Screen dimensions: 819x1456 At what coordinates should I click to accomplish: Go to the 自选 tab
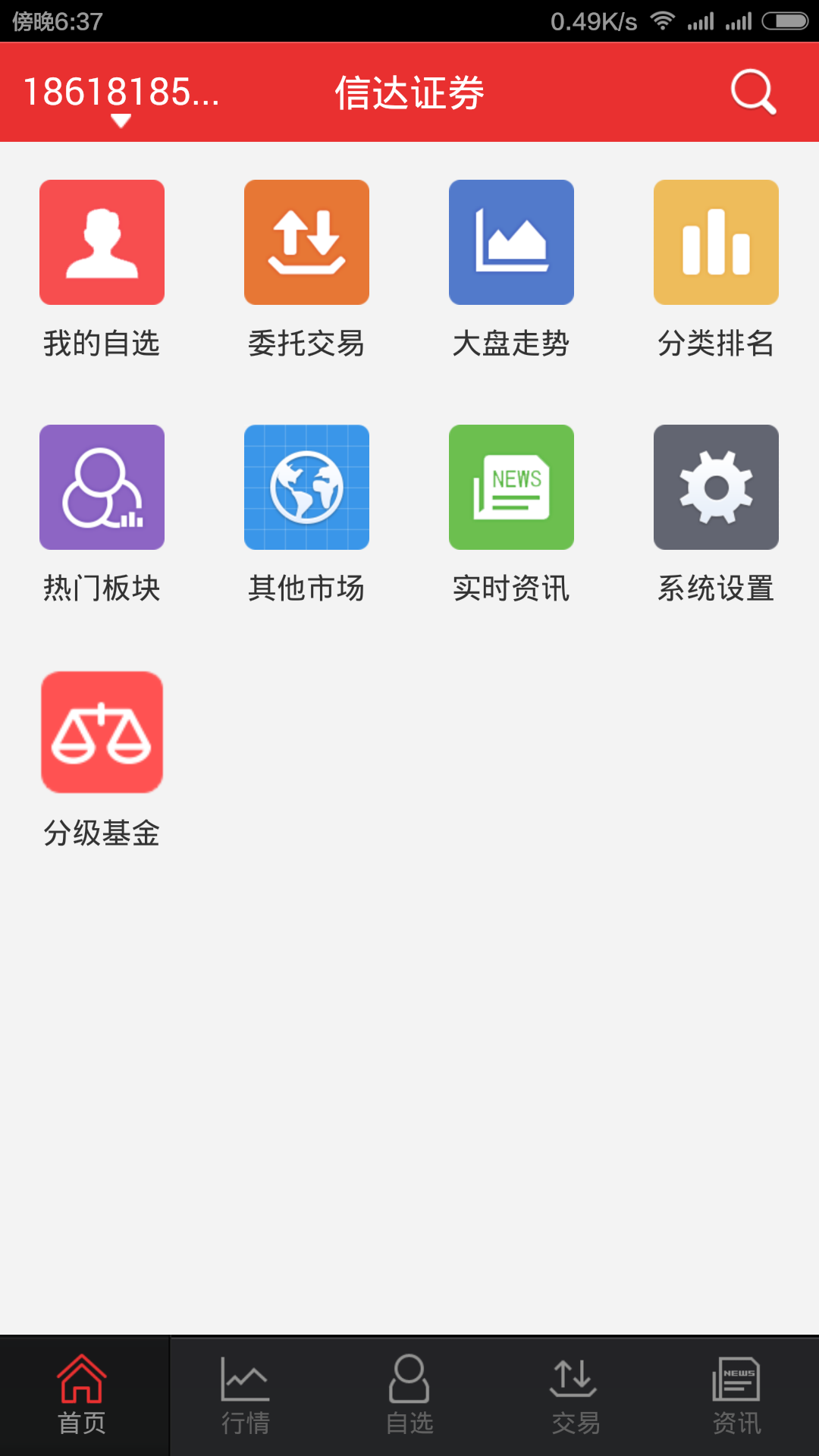(x=409, y=1395)
